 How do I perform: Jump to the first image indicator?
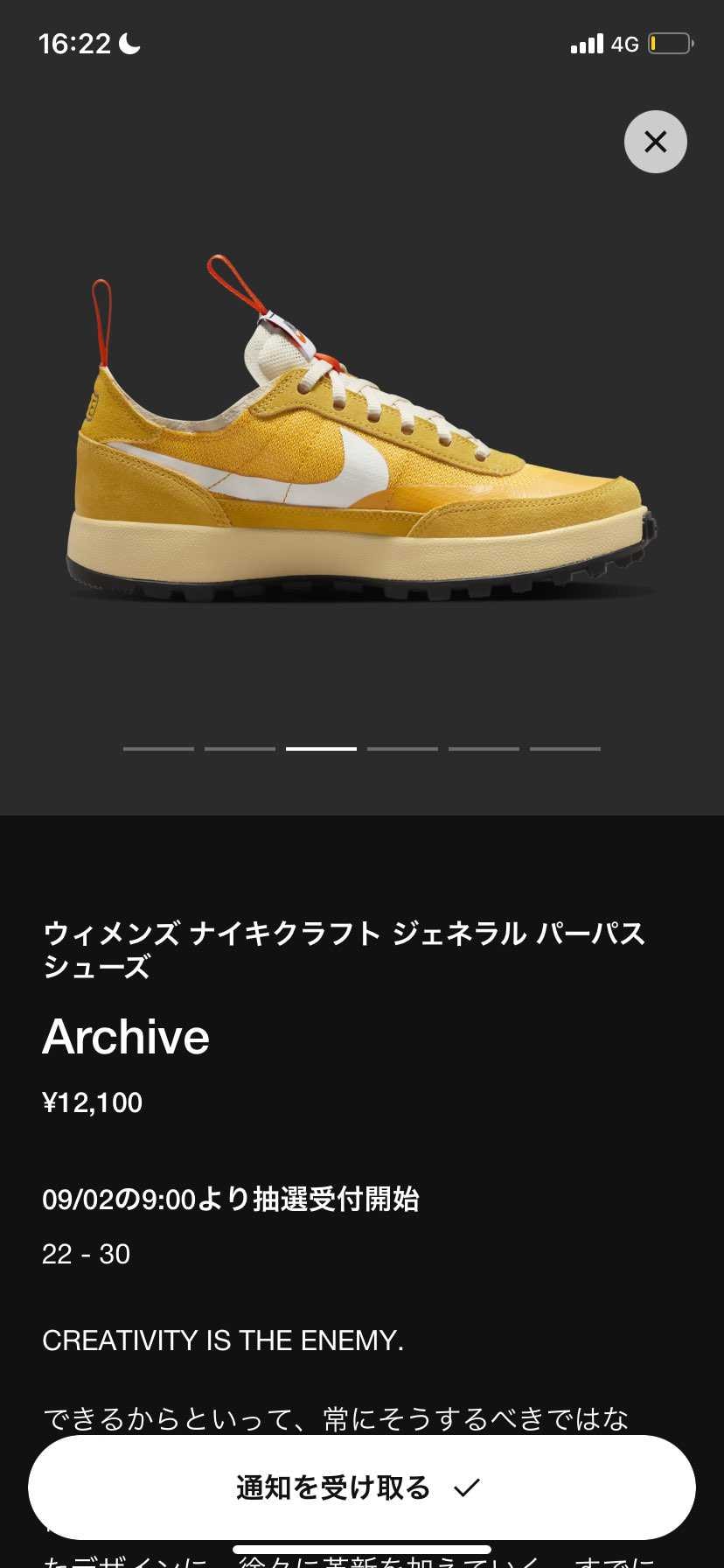[158, 749]
